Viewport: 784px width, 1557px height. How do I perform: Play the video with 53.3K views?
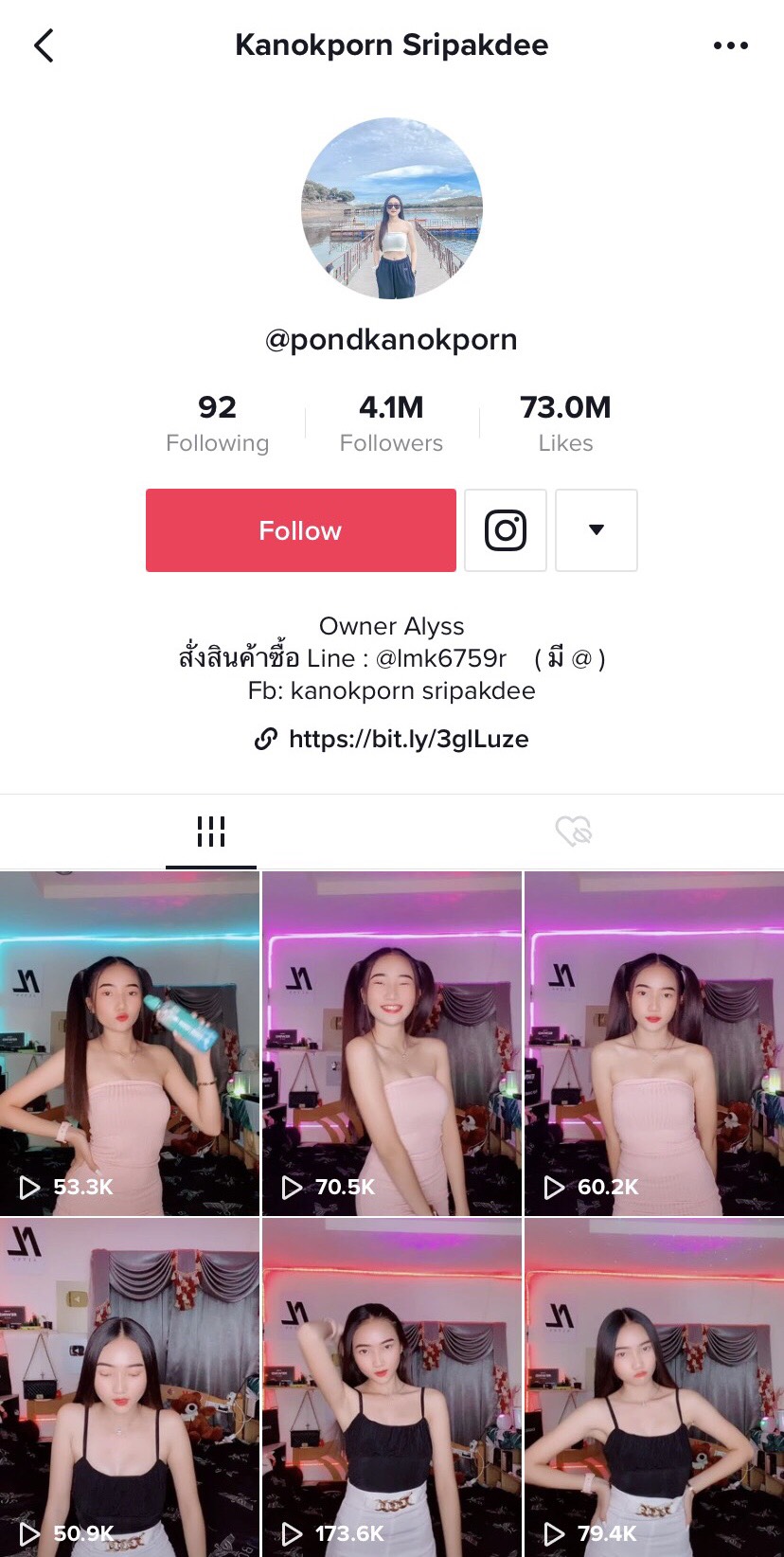130,1044
